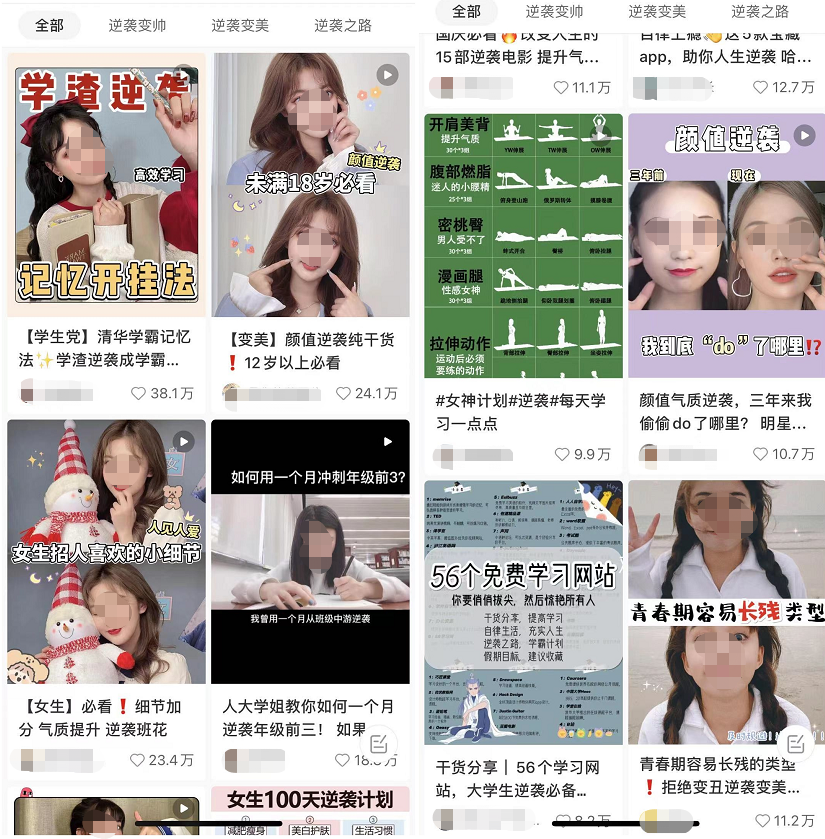This screenshot has width=825, height=839.
Task: Like the post with 9.9万 likes
Action: pyautogui.click(x=561, y=455)
